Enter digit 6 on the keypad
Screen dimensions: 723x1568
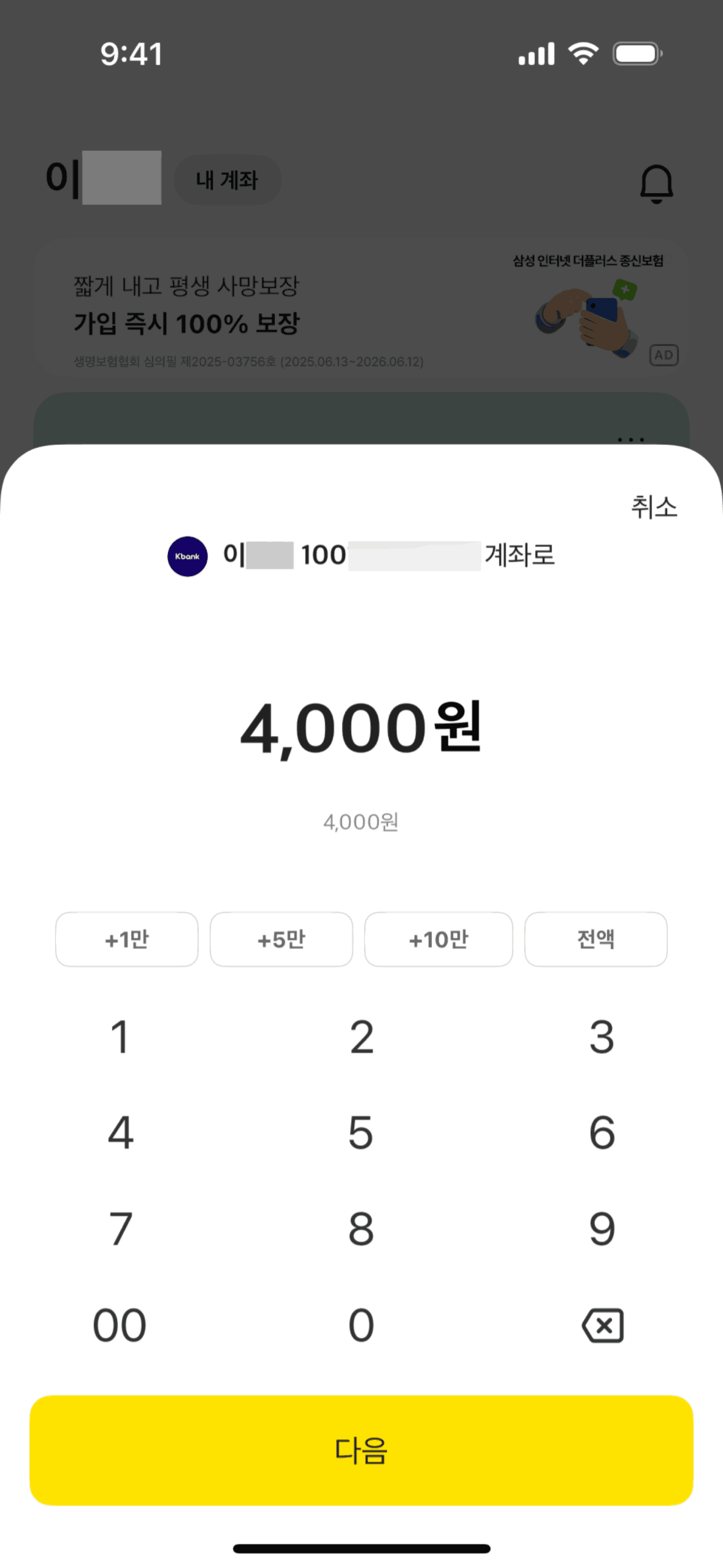602,1133
